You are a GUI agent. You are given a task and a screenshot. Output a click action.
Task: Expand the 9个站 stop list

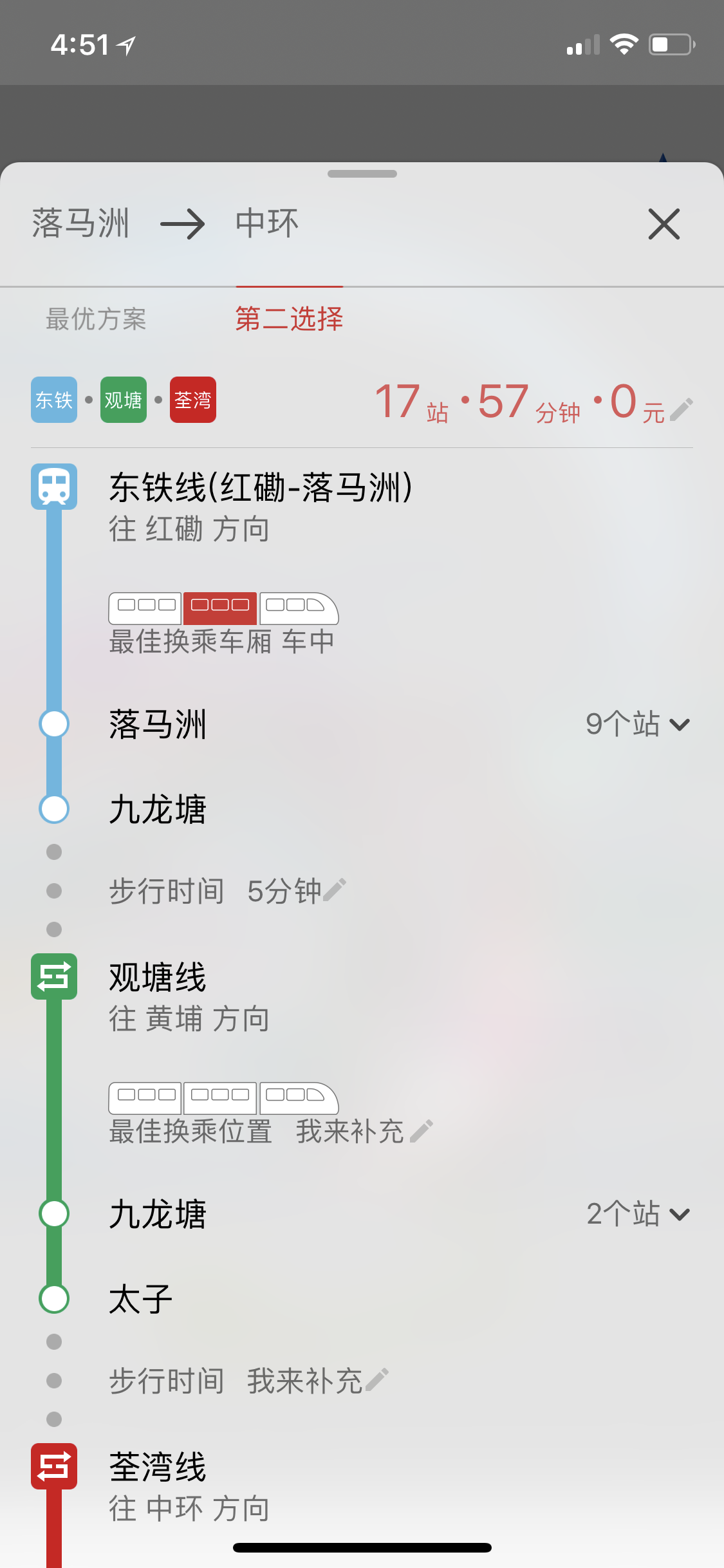[637, 725]
